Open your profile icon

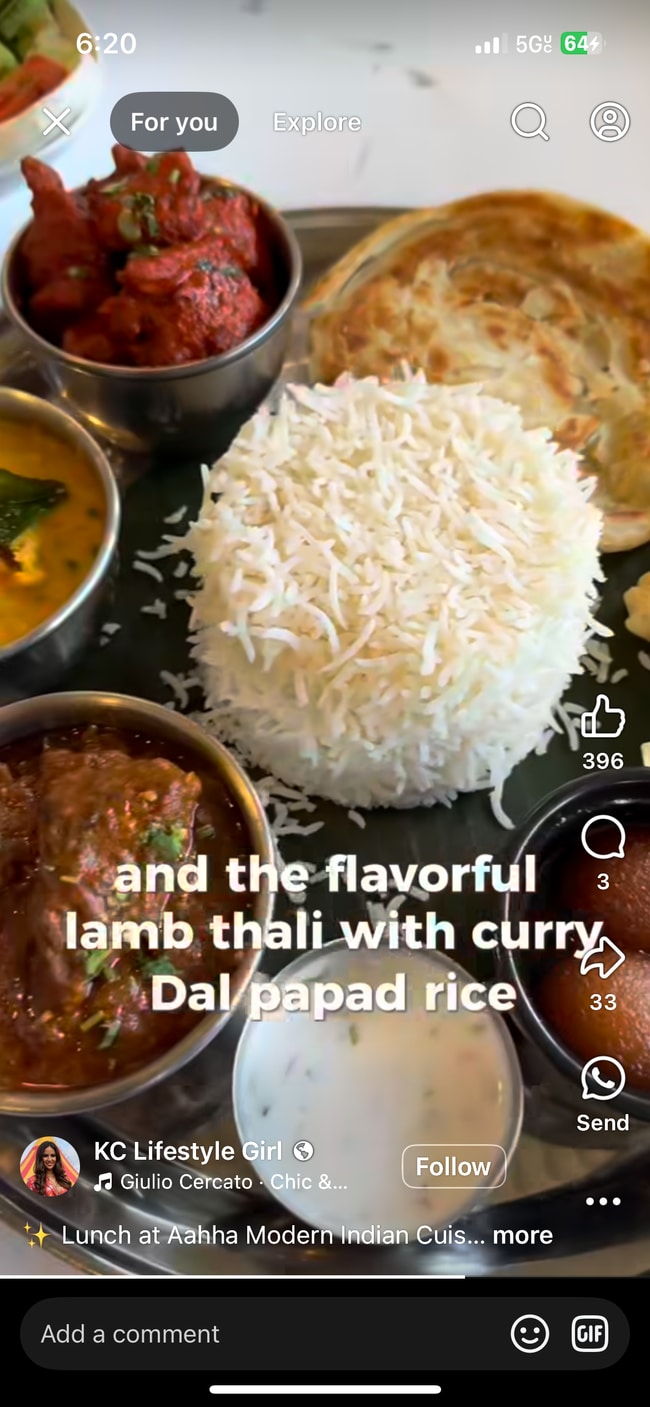609,122
